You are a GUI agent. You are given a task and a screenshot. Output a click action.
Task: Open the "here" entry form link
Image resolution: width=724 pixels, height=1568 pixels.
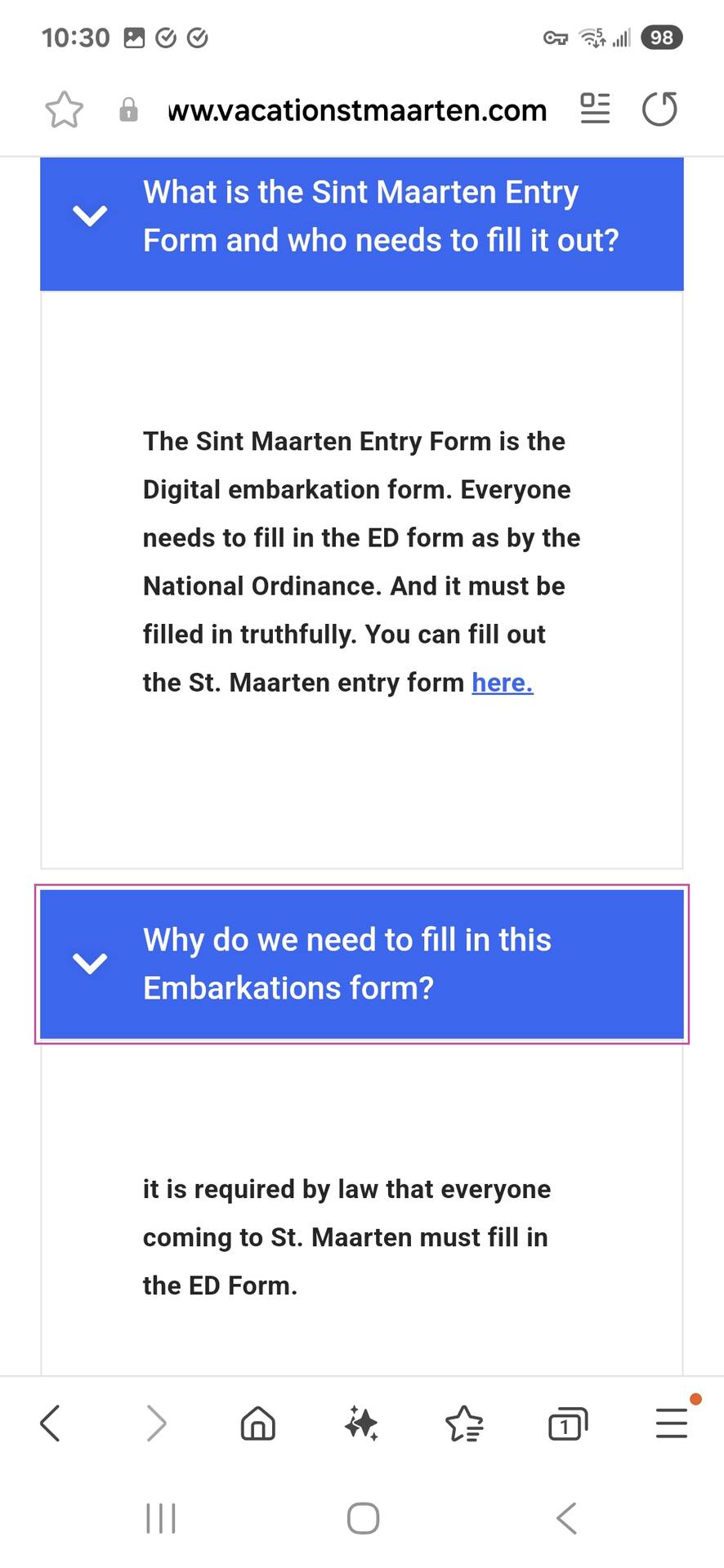pos(502,683)
